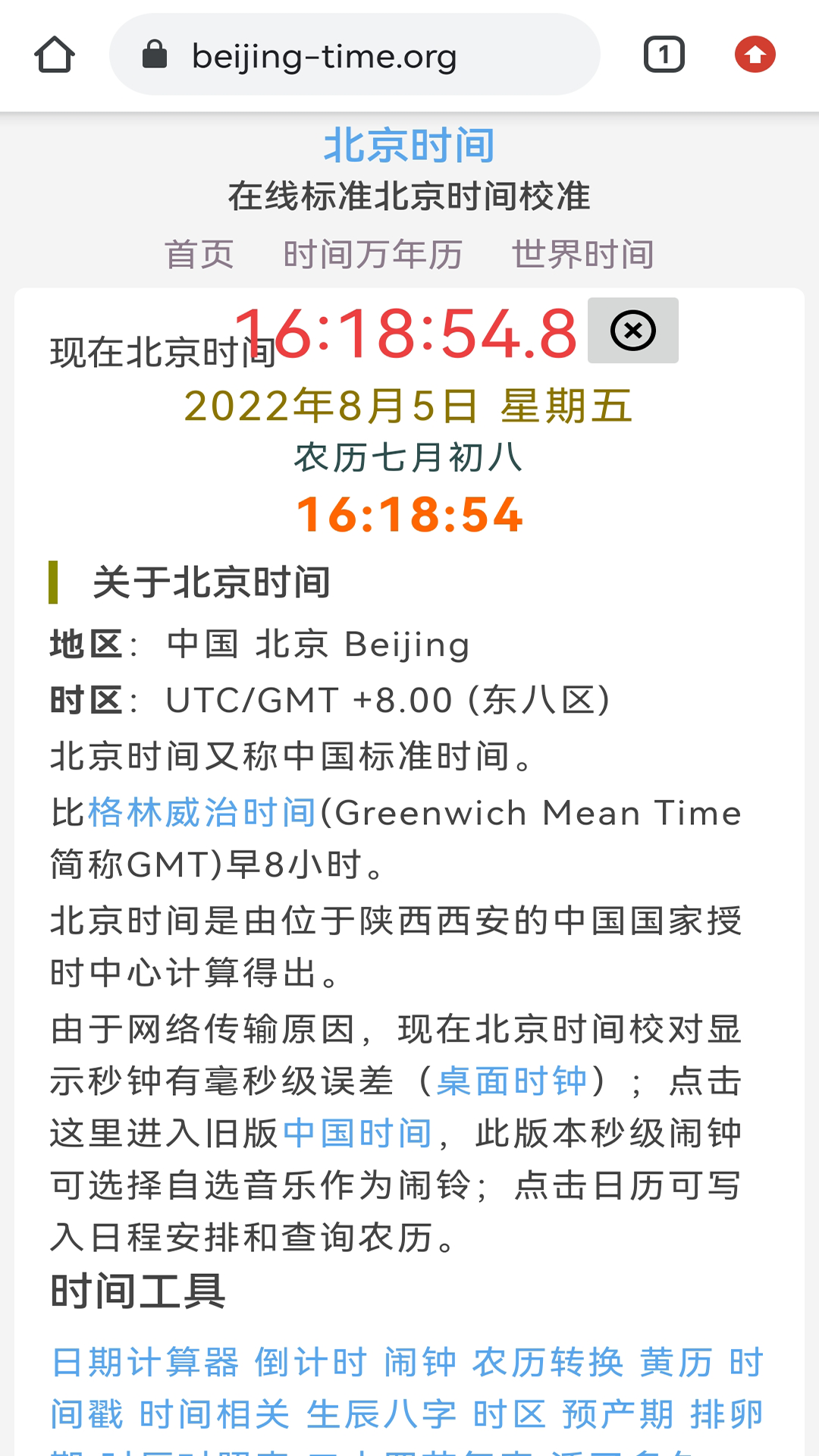Viewport: 819px width, 1456px height.
Task: Open the 农历转换 tool
Action: (x=548, y=1363)
